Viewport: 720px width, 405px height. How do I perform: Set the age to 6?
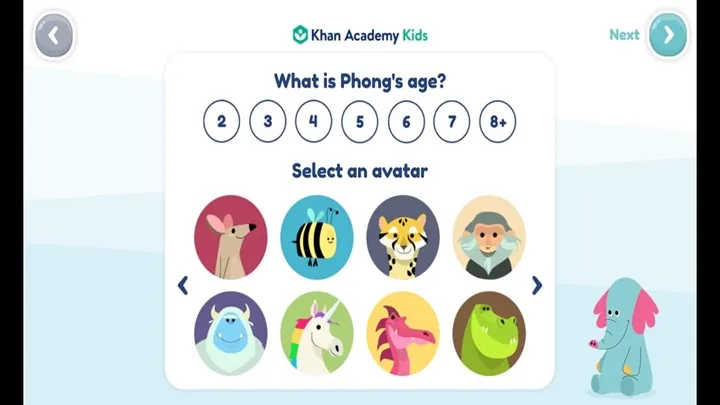[x=406, y=122]
